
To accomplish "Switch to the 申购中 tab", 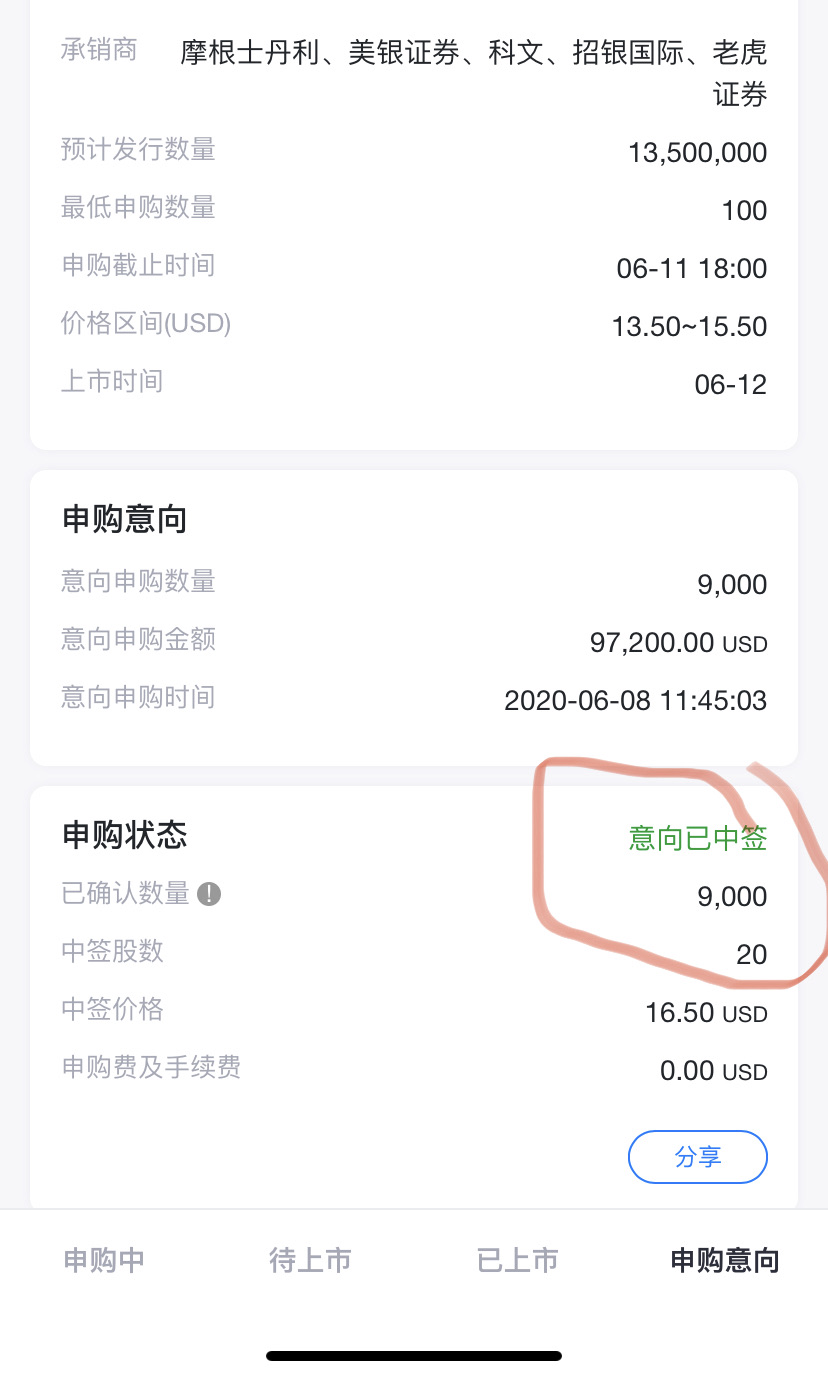I will point(104,1260).
